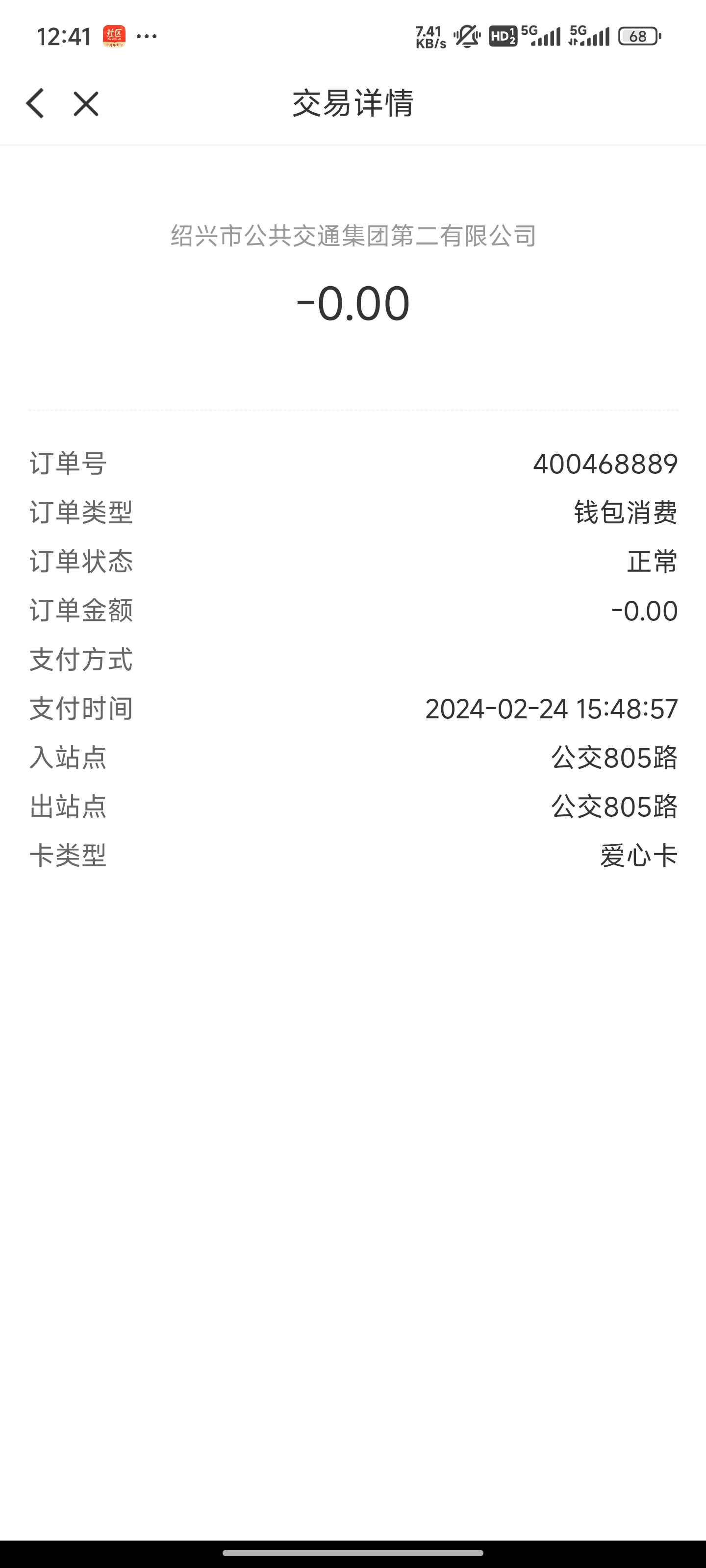The width and height of the screenshot is (706, 1568).
Task: Close the transaction details page
Action: coord(86,103)
